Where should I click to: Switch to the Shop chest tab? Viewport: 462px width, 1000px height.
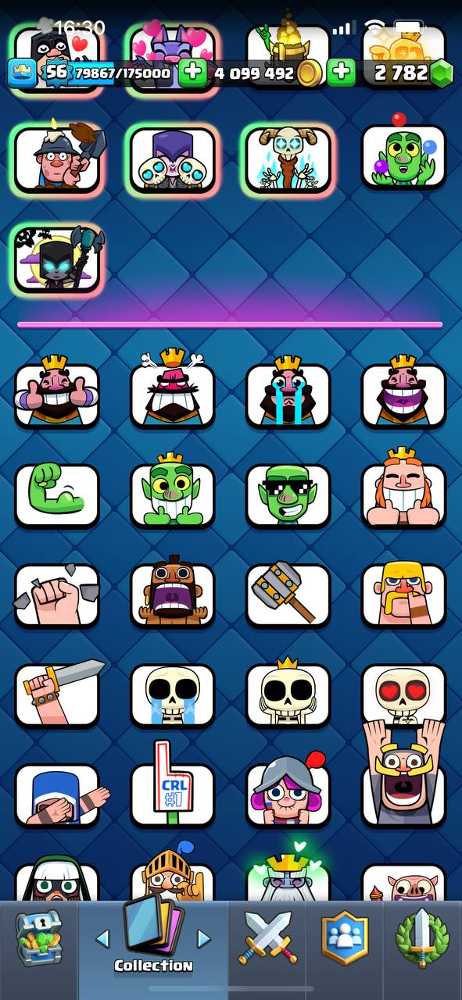pos(38,937)
